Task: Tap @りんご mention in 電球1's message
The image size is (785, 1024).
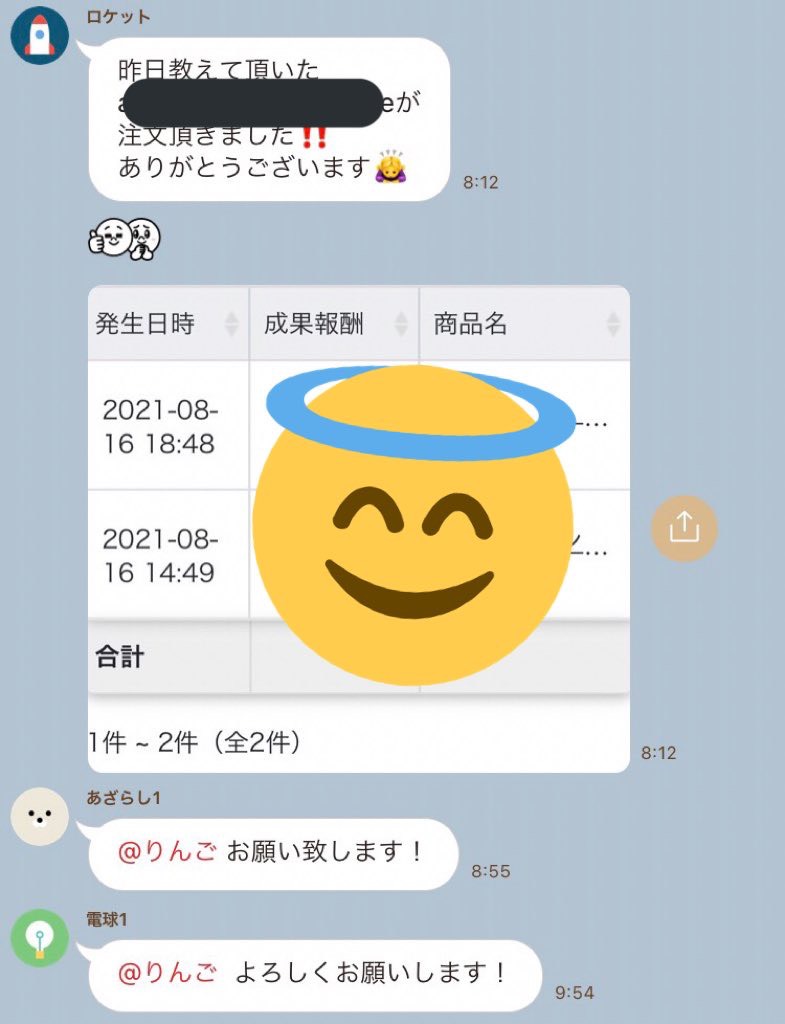Action: click(167, 973)
